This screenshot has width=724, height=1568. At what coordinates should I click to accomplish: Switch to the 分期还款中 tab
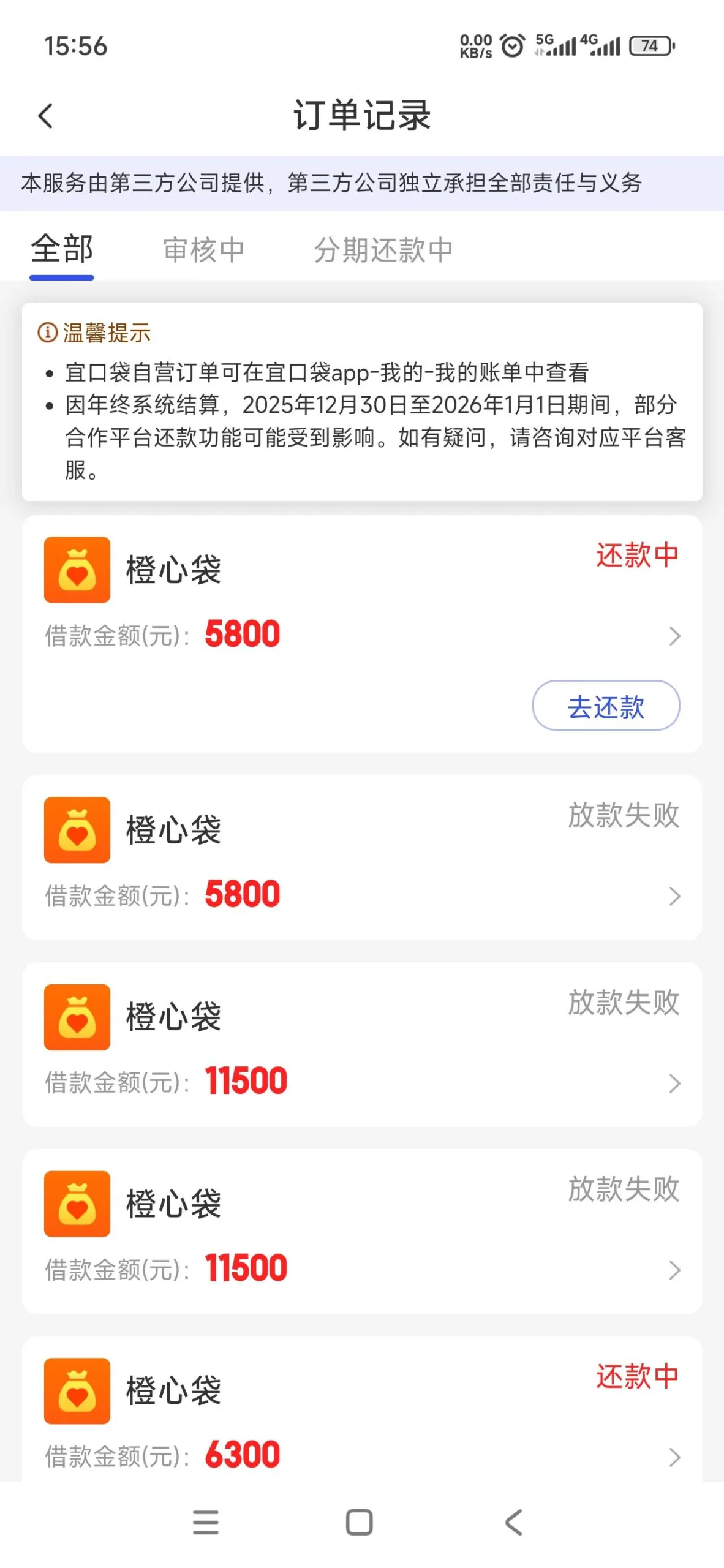click(383, 250)
